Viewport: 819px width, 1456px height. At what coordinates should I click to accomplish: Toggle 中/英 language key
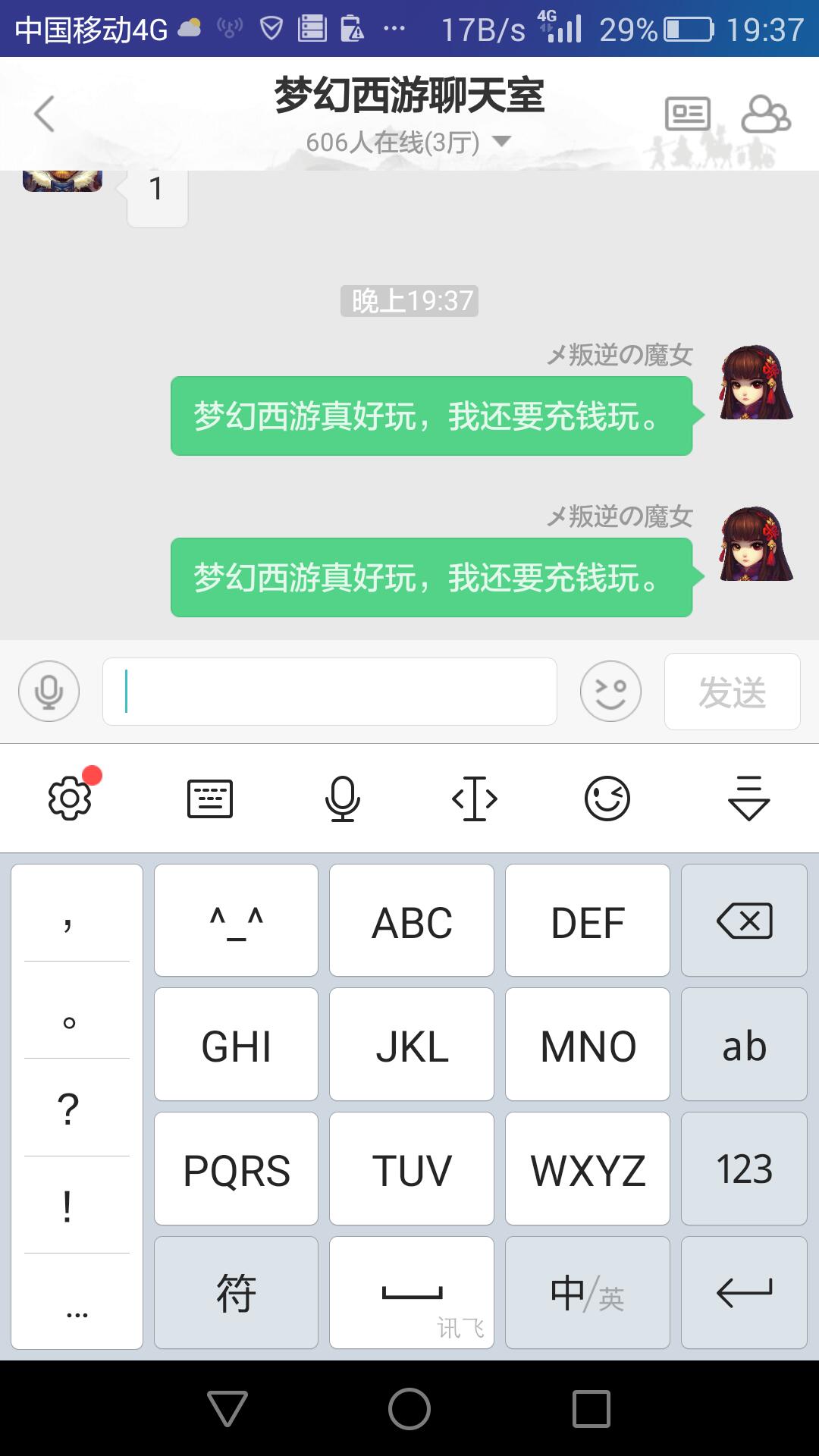point(588,1293)
